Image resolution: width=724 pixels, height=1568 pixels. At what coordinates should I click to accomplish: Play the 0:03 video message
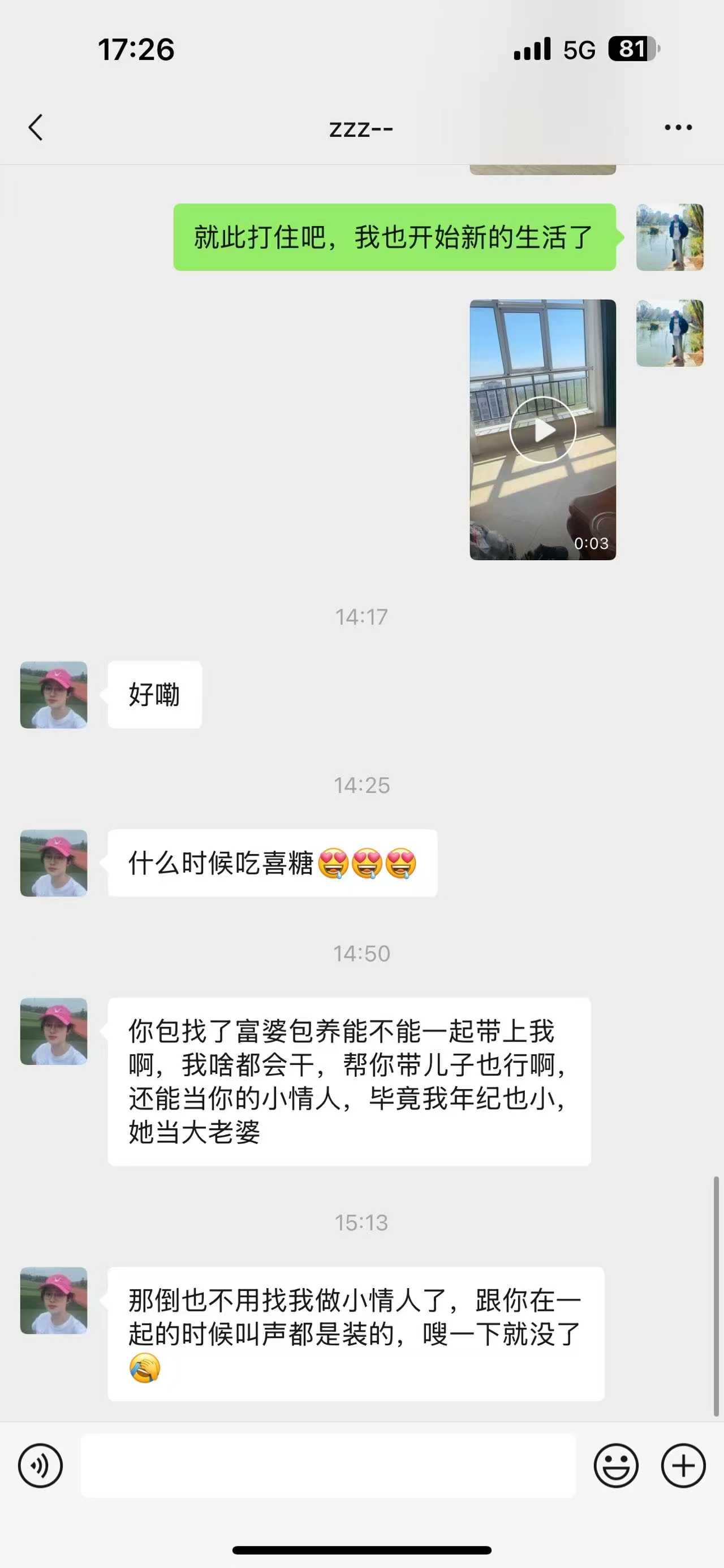(x=542, y=430)
